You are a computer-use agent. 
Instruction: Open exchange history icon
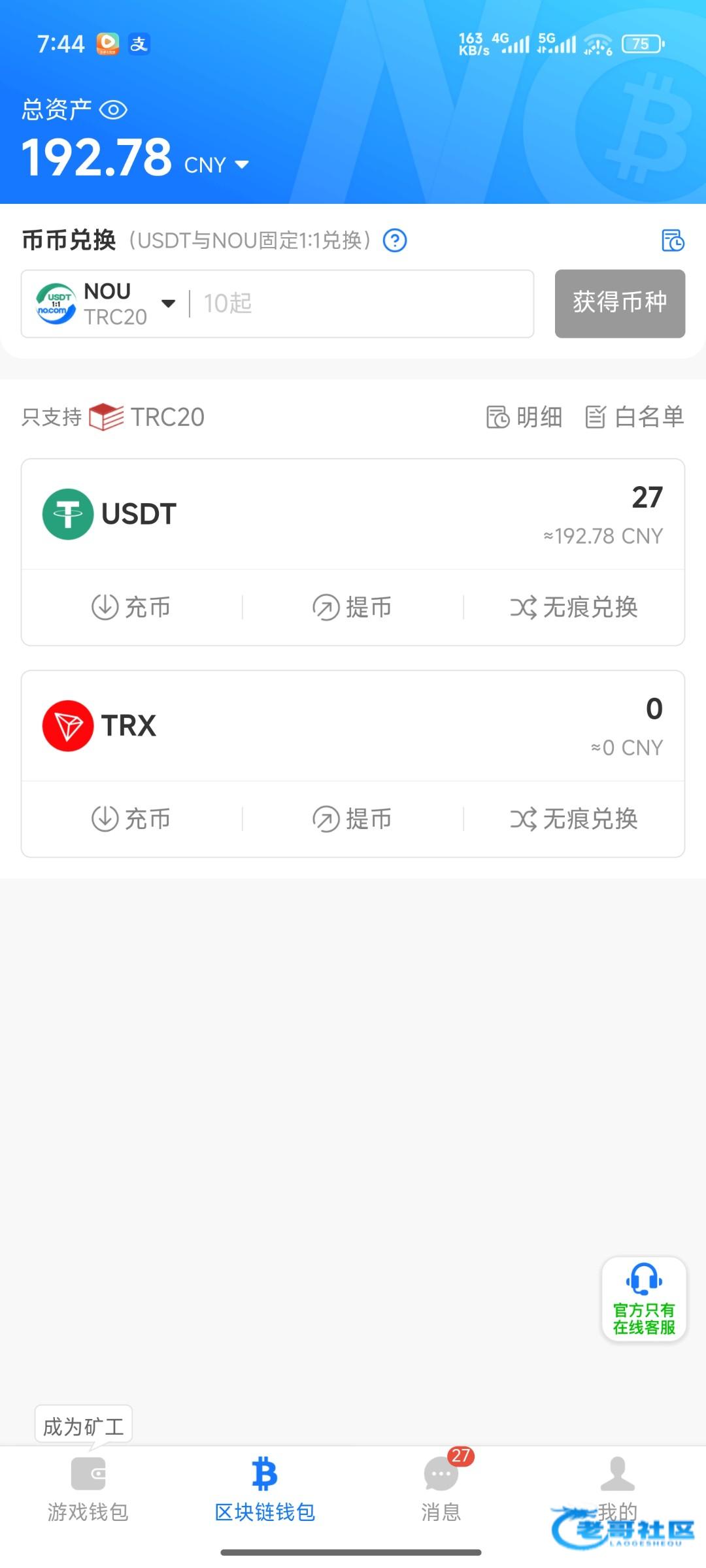673,240
